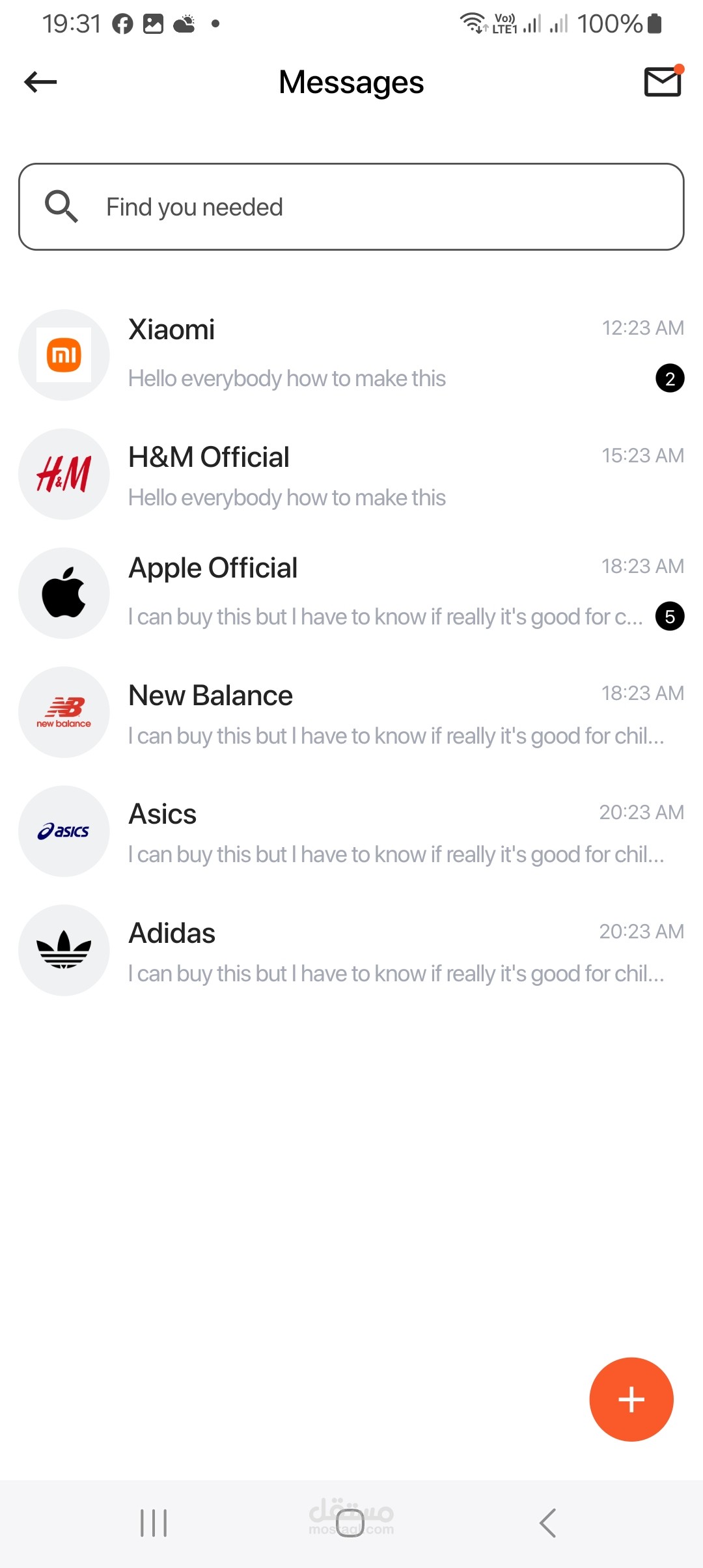View the Apple Official message thread

point(351,593)
